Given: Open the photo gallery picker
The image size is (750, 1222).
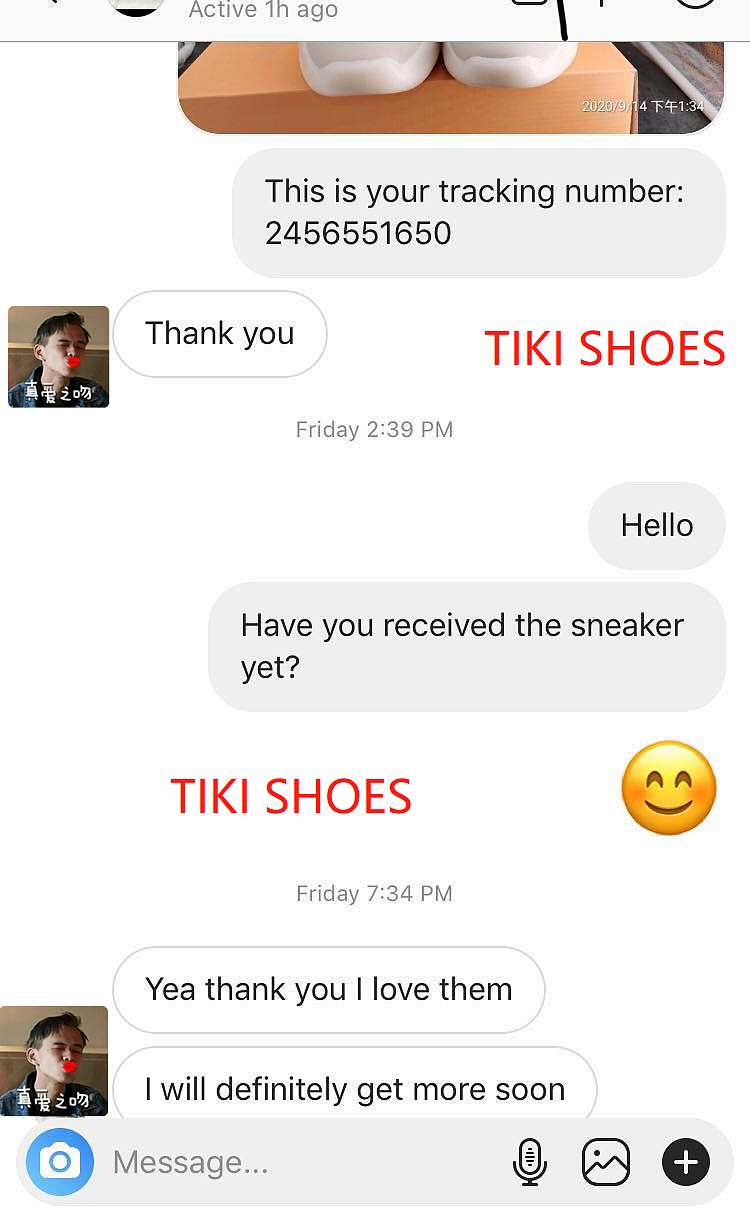Looking at the screenshot, I should tap(606, 1162).
